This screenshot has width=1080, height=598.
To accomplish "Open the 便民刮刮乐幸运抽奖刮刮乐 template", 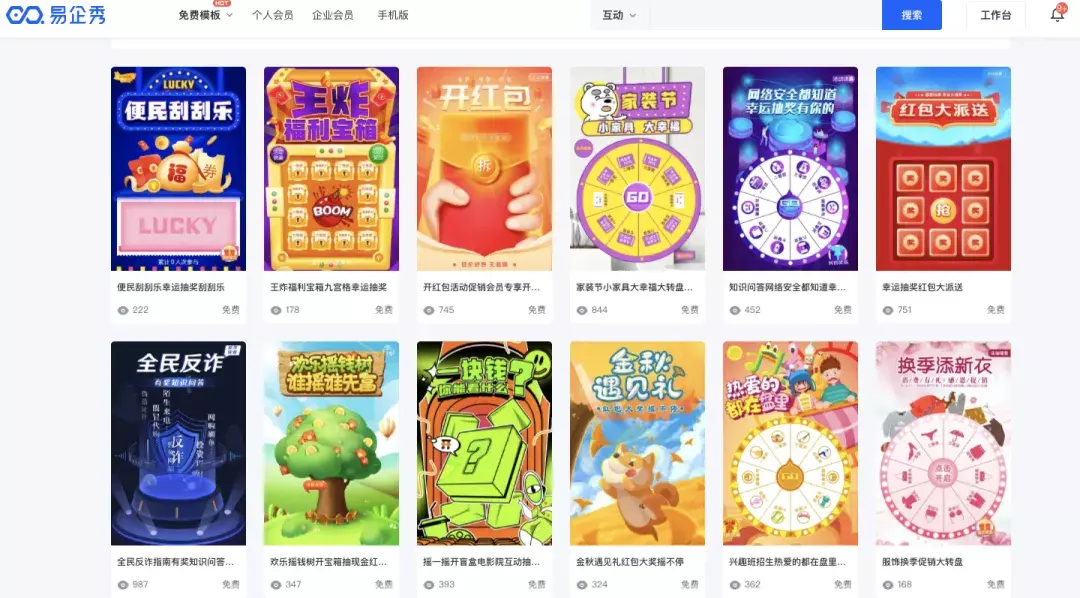I will point(178,168).
